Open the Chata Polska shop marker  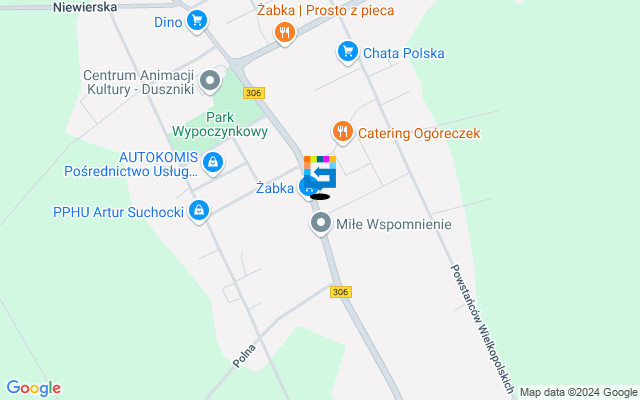pos(348,52)
